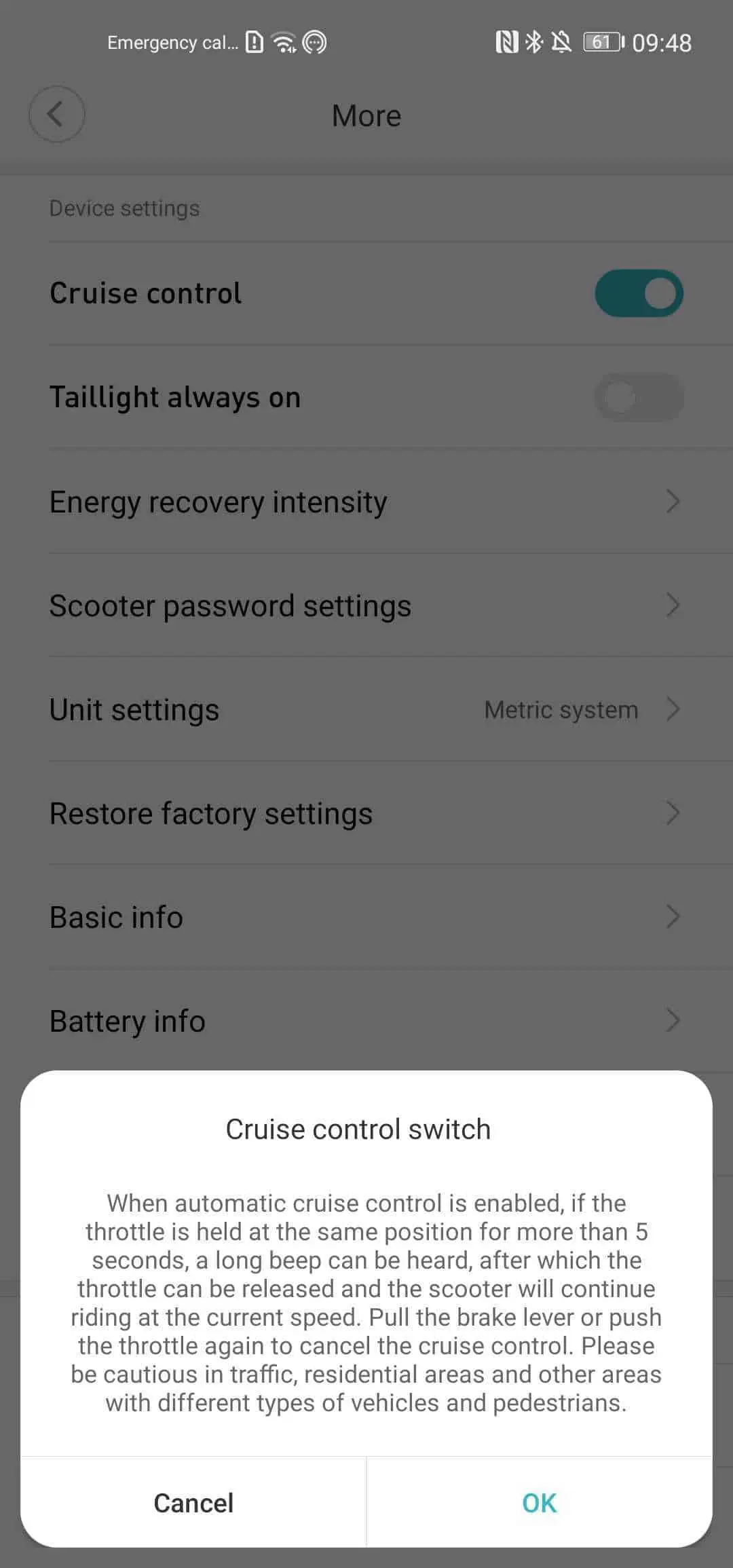Open Unit settings showing Metric system
Screen dimensions: 733x1568
[366, 709]
